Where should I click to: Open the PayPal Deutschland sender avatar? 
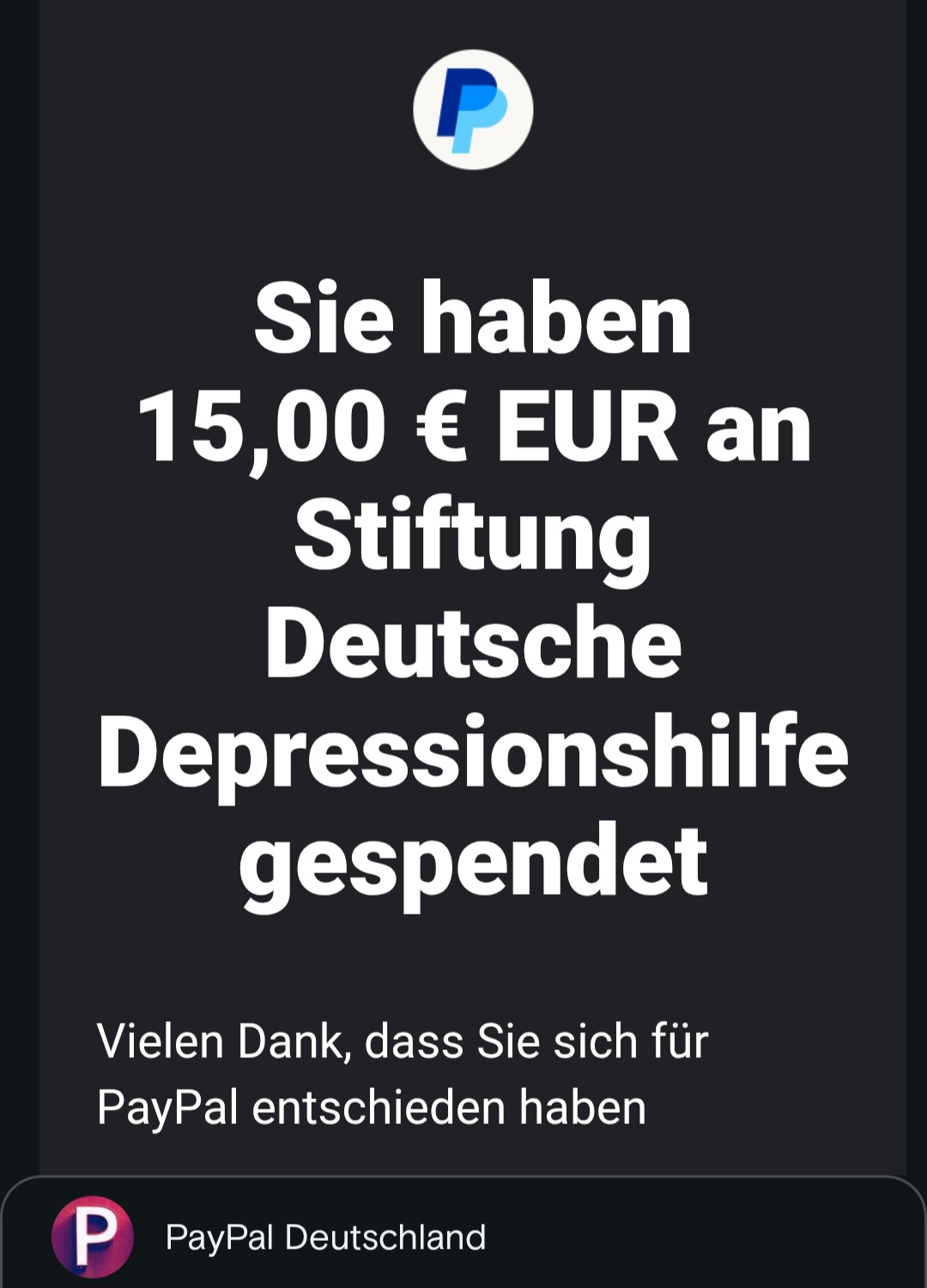(93, 1236)
